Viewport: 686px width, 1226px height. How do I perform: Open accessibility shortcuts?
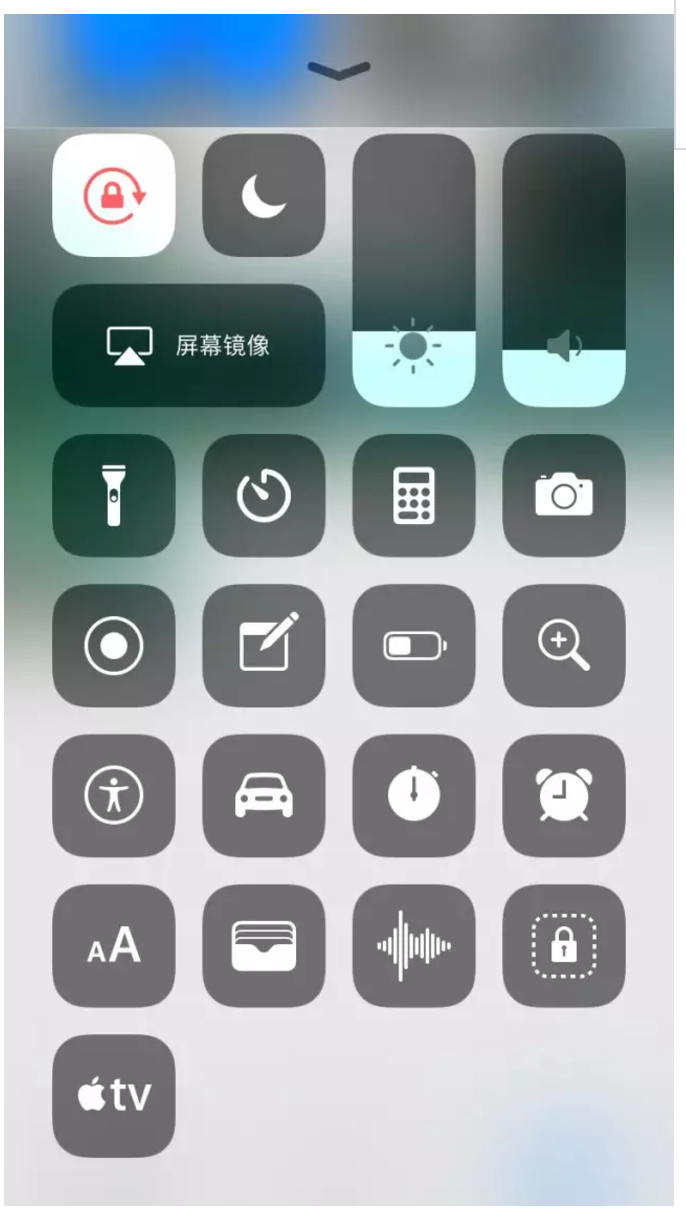pos(113,795)
